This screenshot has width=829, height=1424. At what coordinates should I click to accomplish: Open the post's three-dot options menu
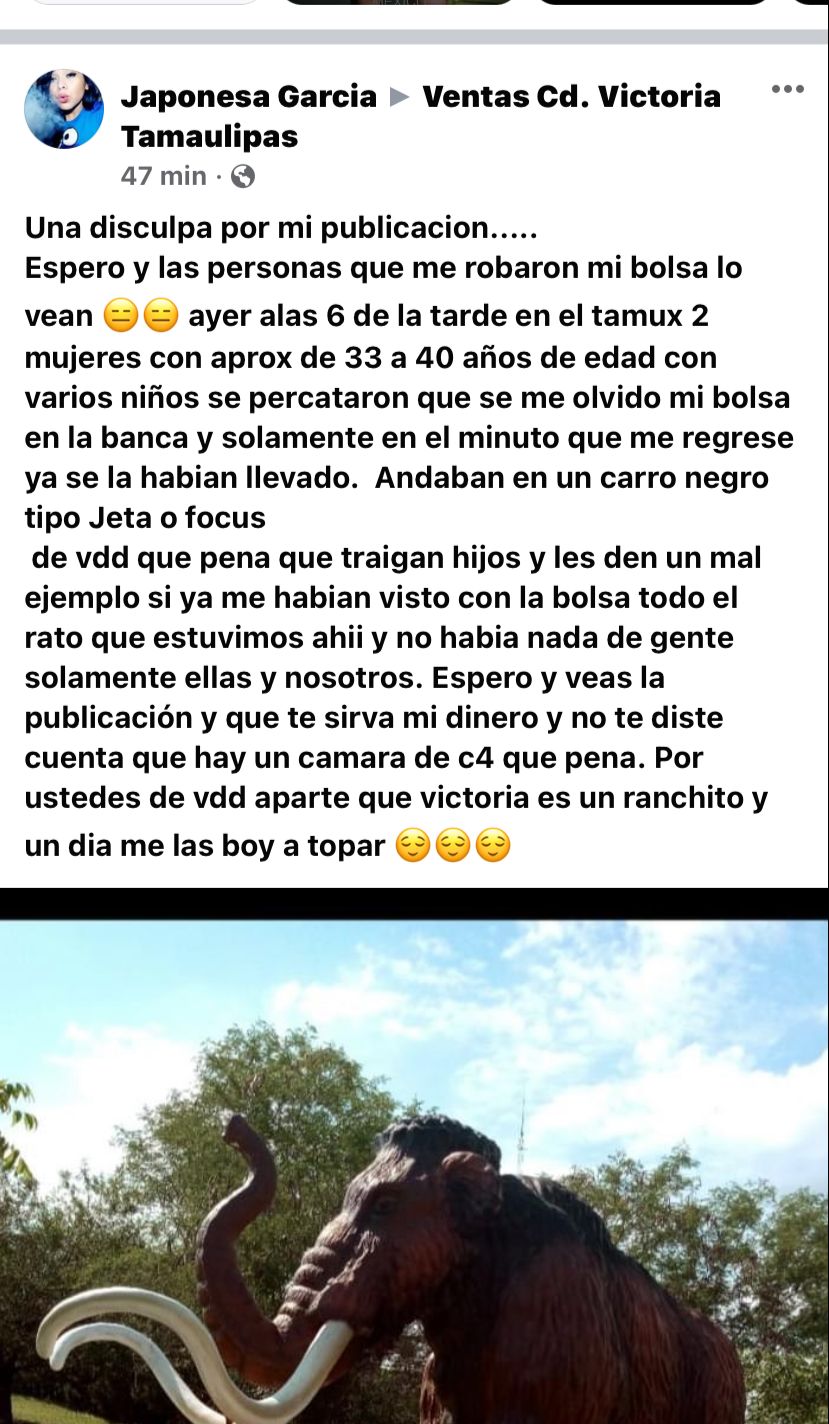coord(788,90)
